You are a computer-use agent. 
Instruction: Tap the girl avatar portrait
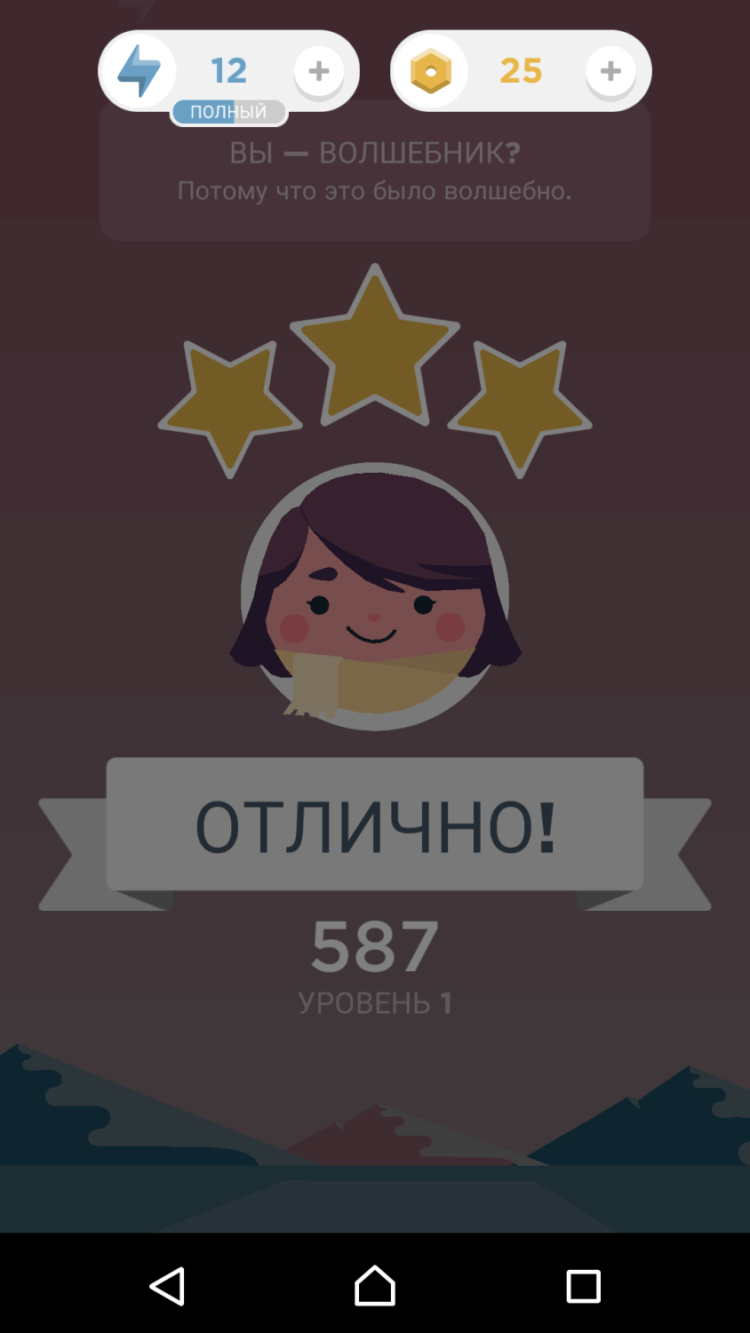374,590
